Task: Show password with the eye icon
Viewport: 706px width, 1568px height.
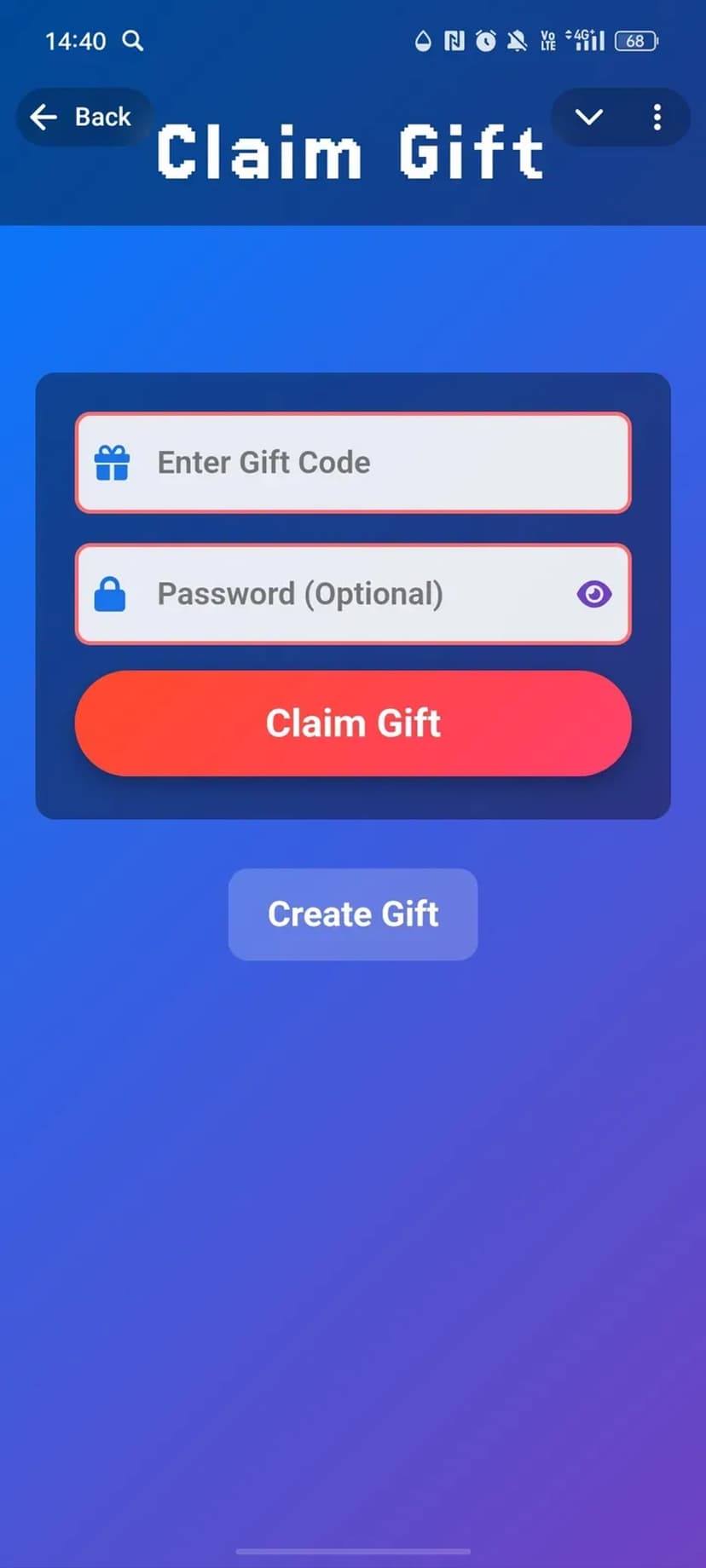Action: tap(593, 594)
